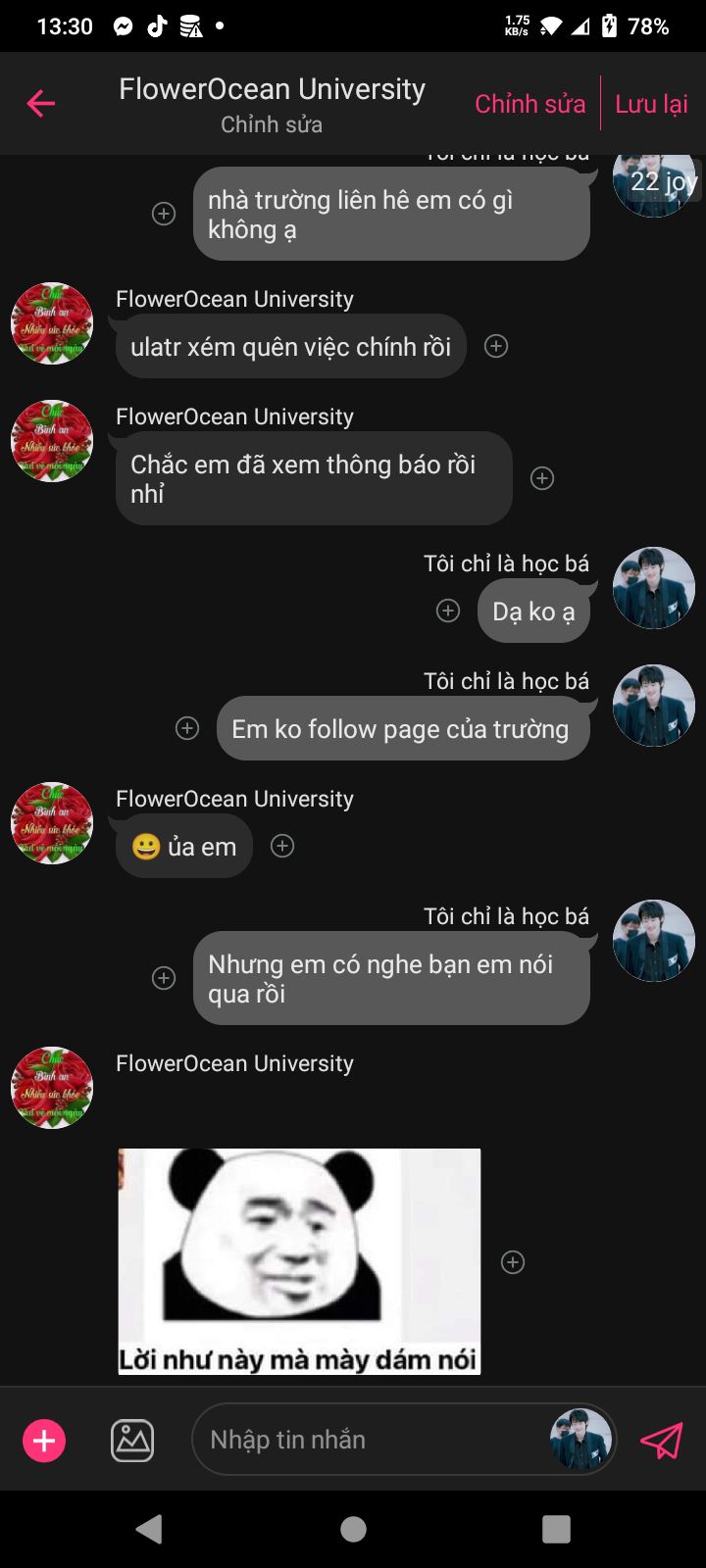Tap plus beside "nhà trường liên hê em" message

[164, 214]
